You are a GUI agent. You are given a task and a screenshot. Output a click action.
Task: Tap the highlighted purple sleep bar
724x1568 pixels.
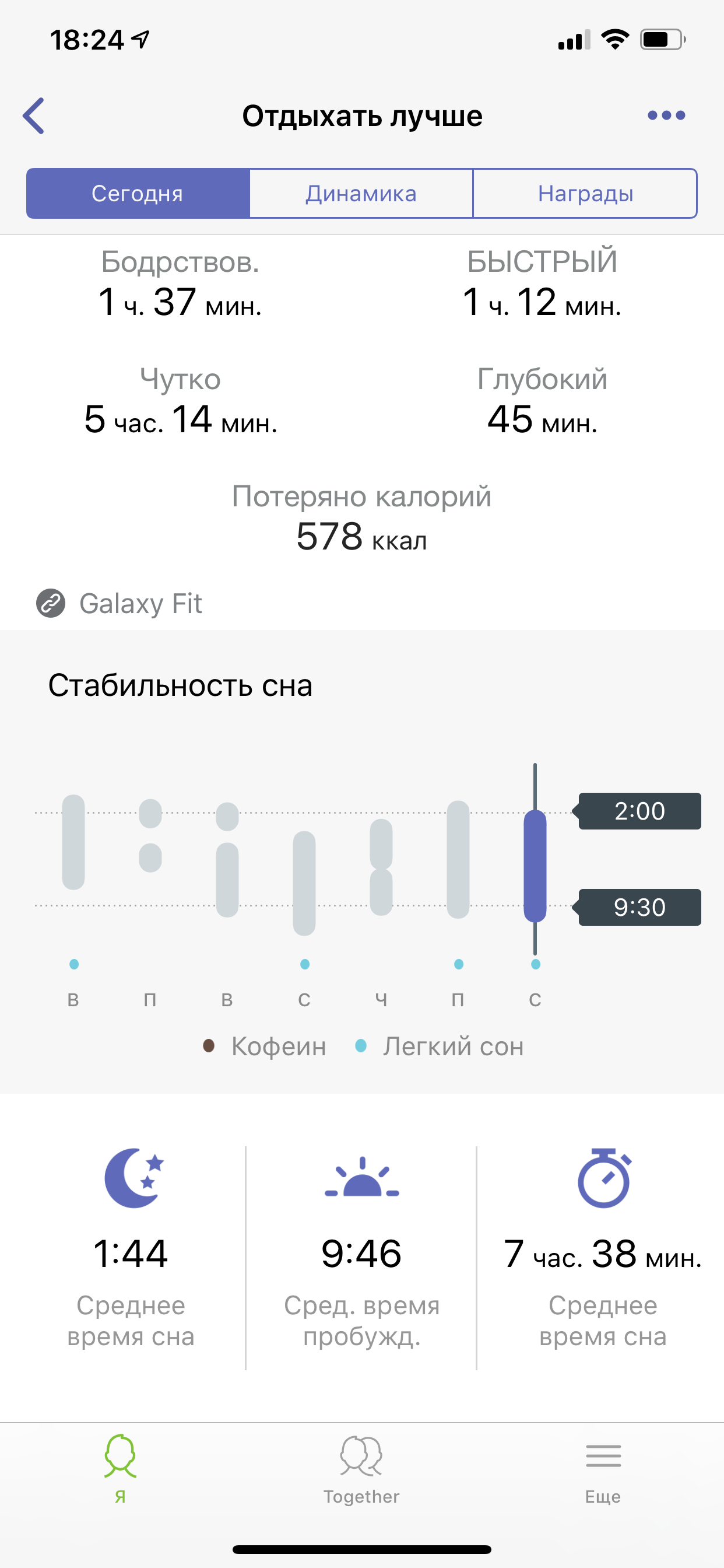535,866
